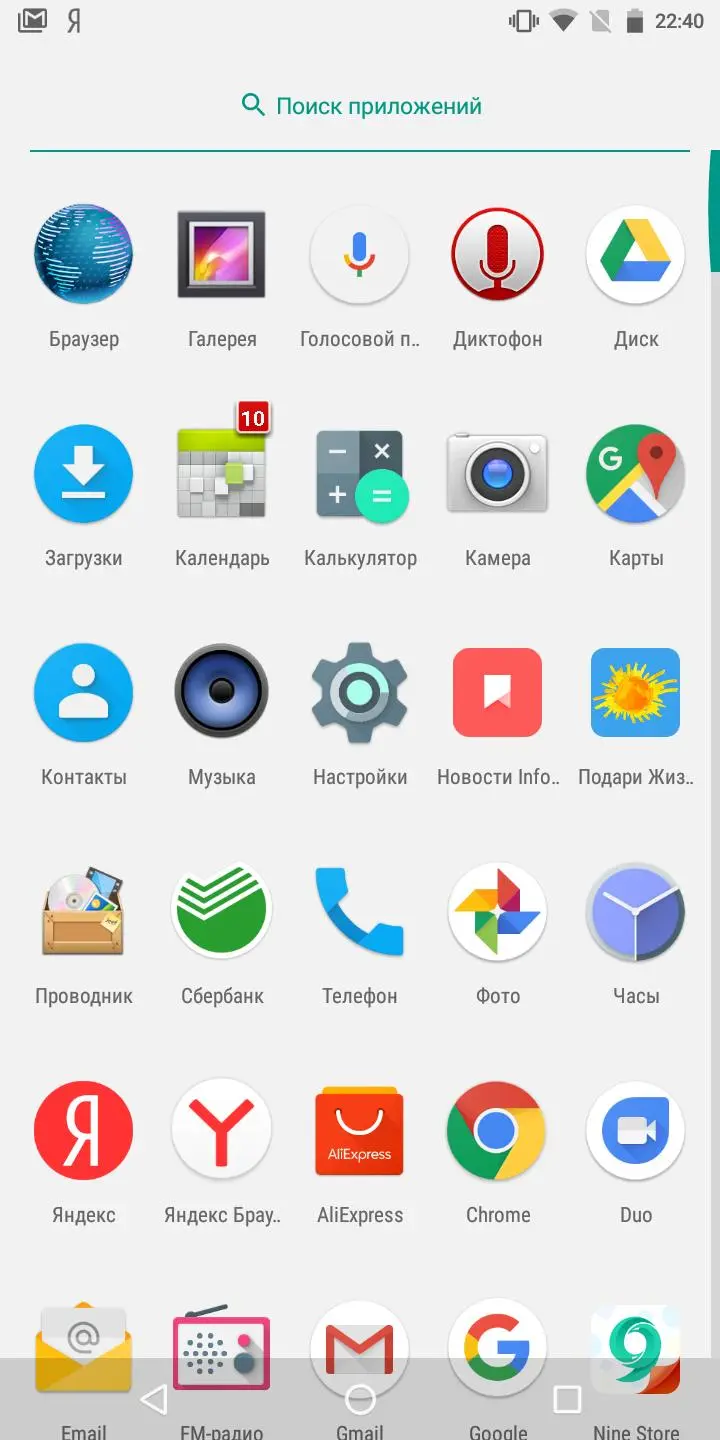Launch the Браузер app
The height and width of the screenshot is (1440, 720).
(x=84, y=254)
